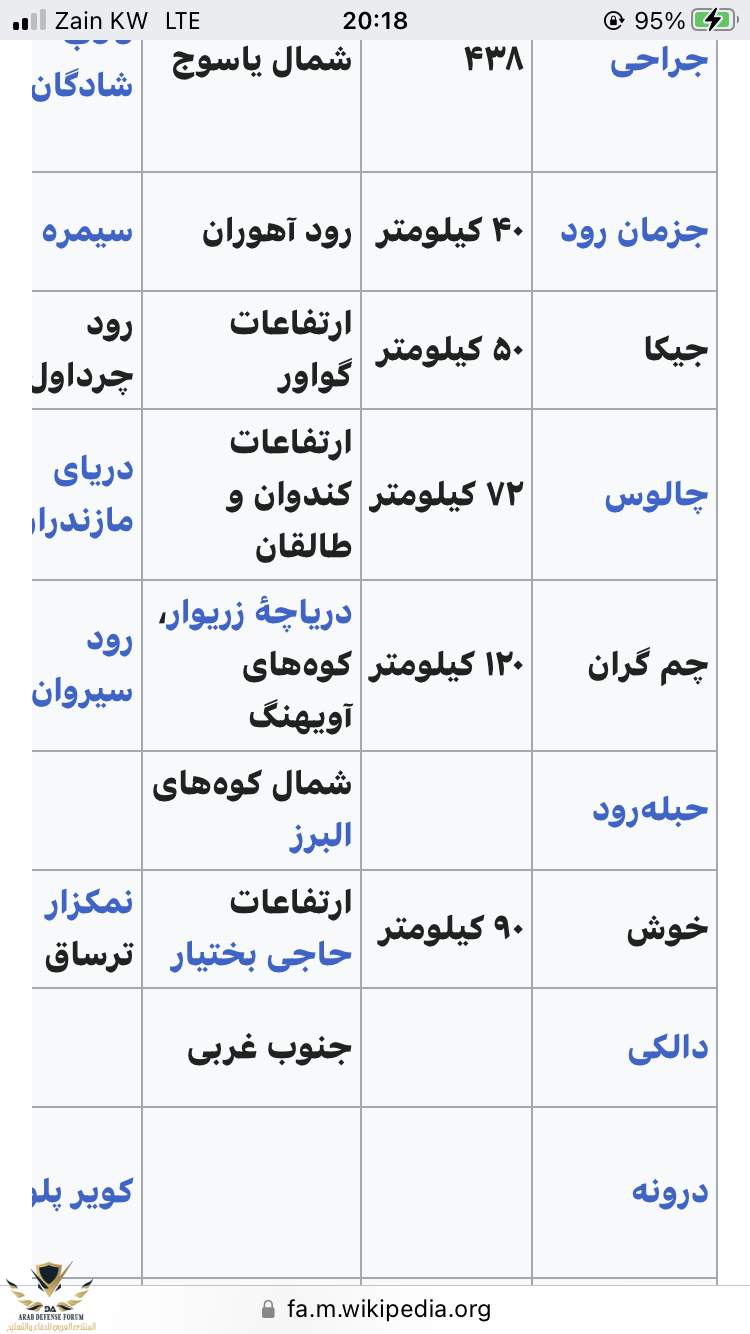Open the دریاچهٔ زریوار link
Image resolution: width=750 pixels, height=1334 pixels.
click(x=254, y=612)
